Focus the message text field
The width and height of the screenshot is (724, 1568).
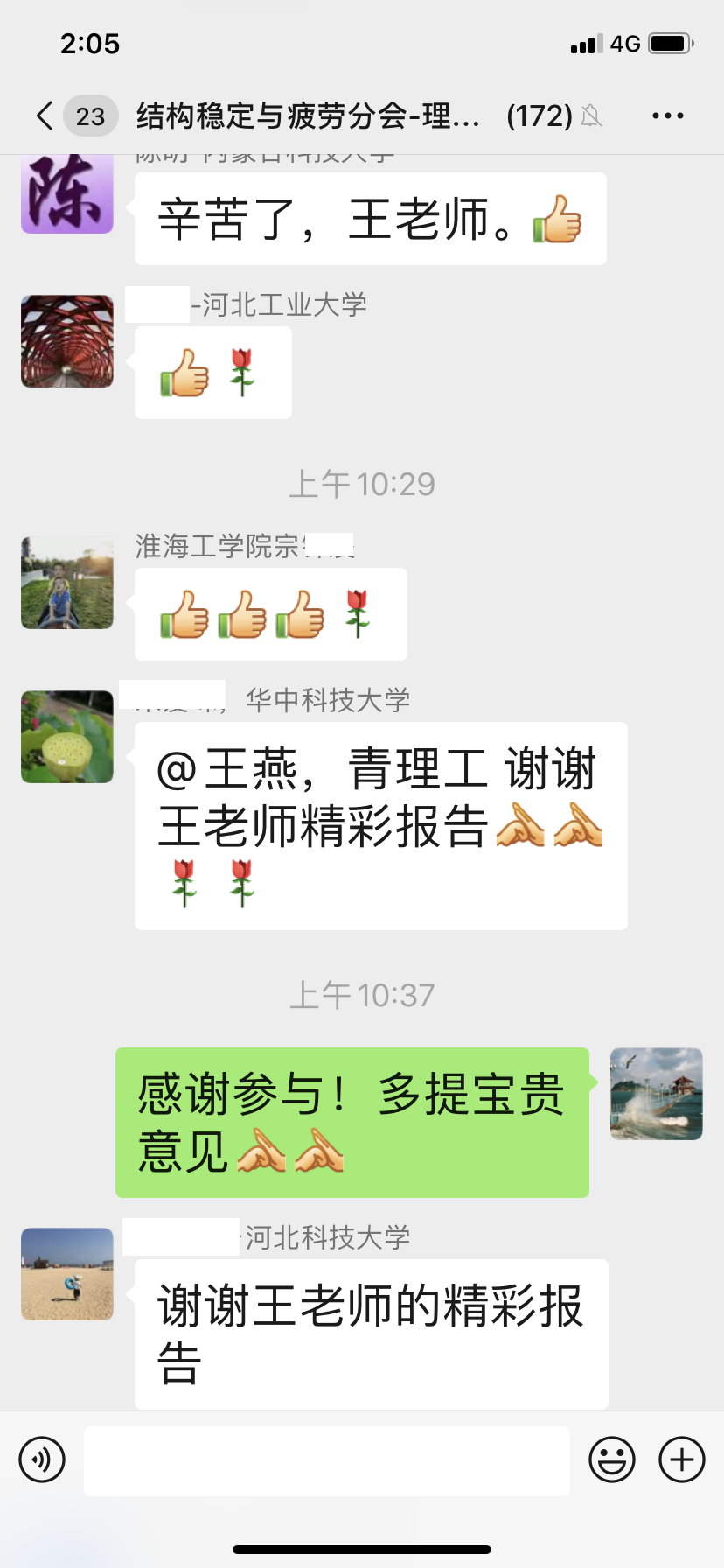pyautogui.click(x=326, y=1460)
